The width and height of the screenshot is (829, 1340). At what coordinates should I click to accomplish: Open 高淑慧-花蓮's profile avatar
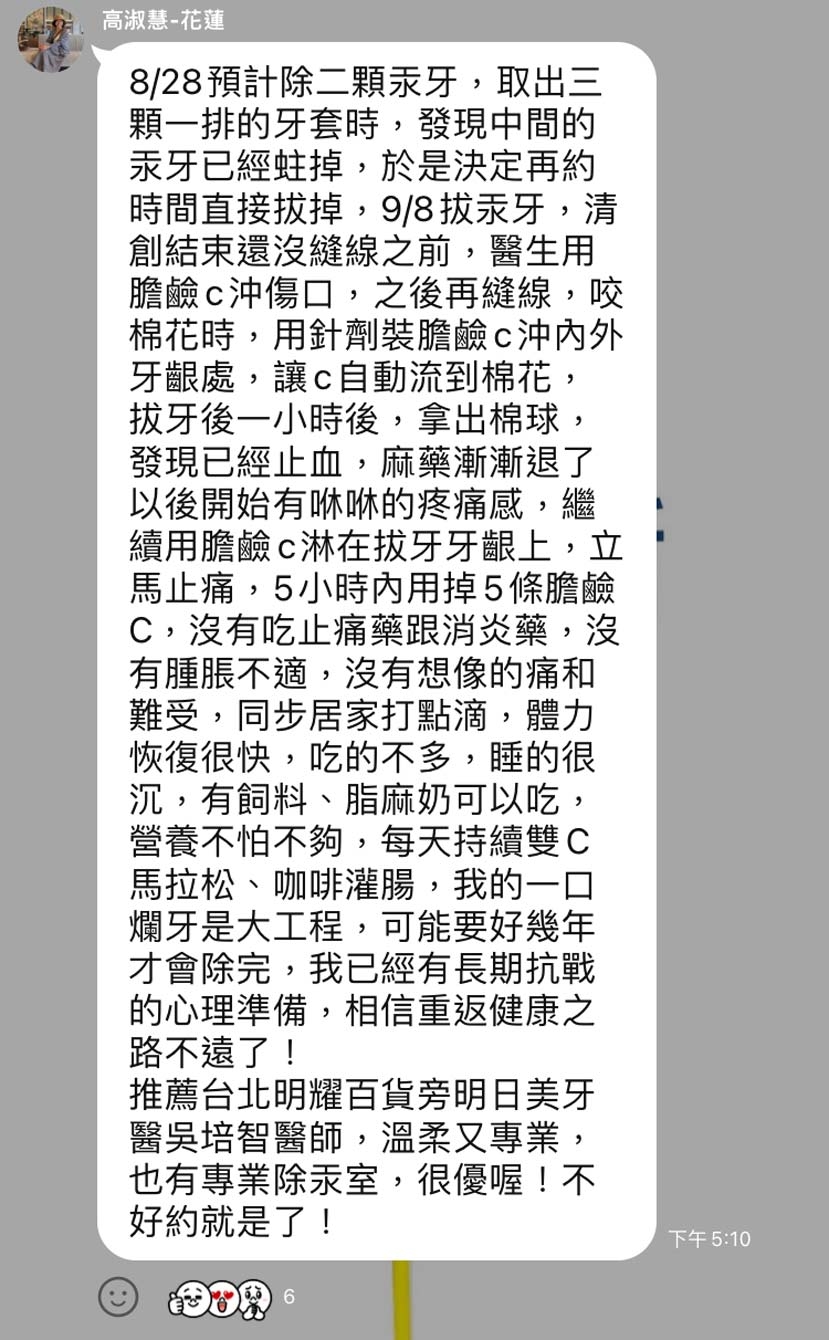click(x=49, y=39)
